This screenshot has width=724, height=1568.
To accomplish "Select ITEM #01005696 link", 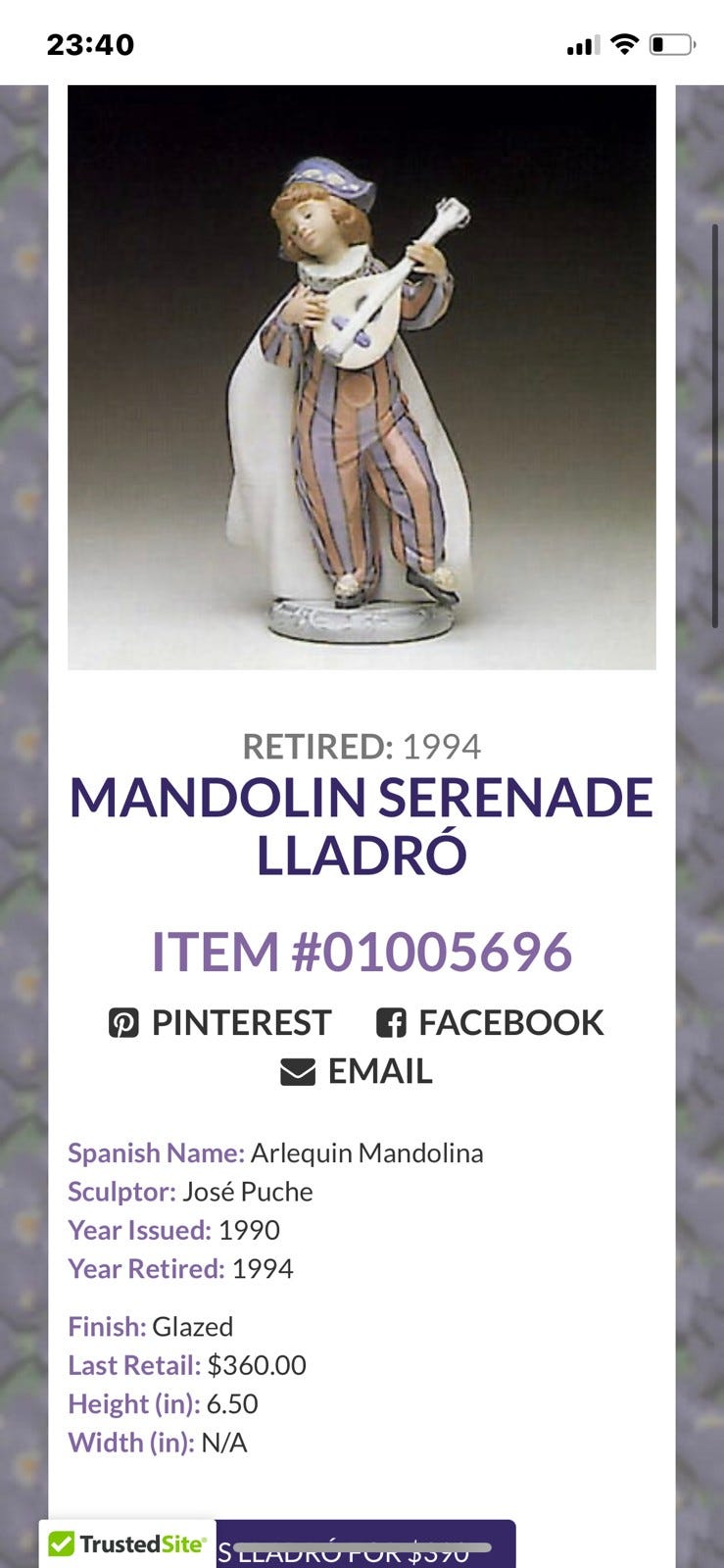I will click(362, 950).
